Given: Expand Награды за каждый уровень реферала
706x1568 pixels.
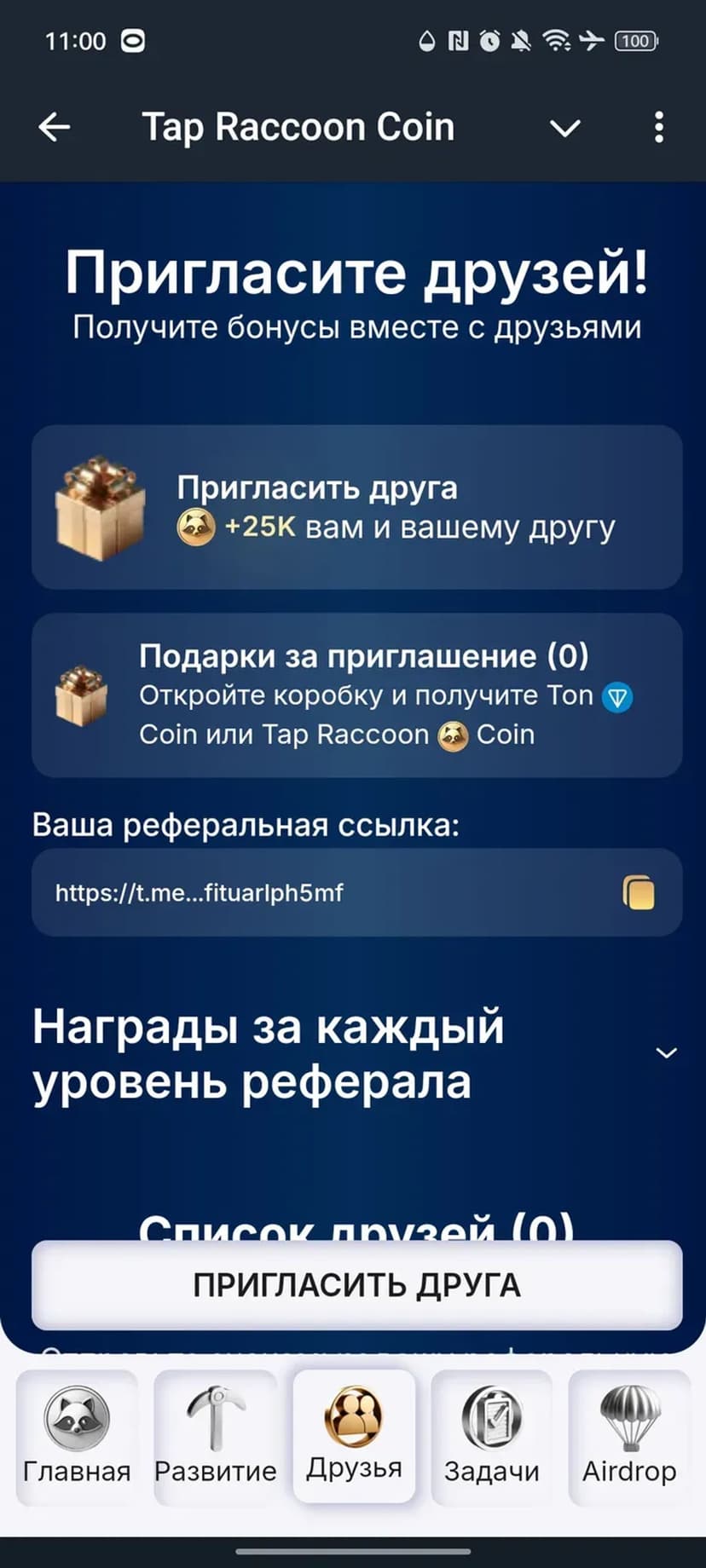Looking at the screenshot, I should 665,1053.
